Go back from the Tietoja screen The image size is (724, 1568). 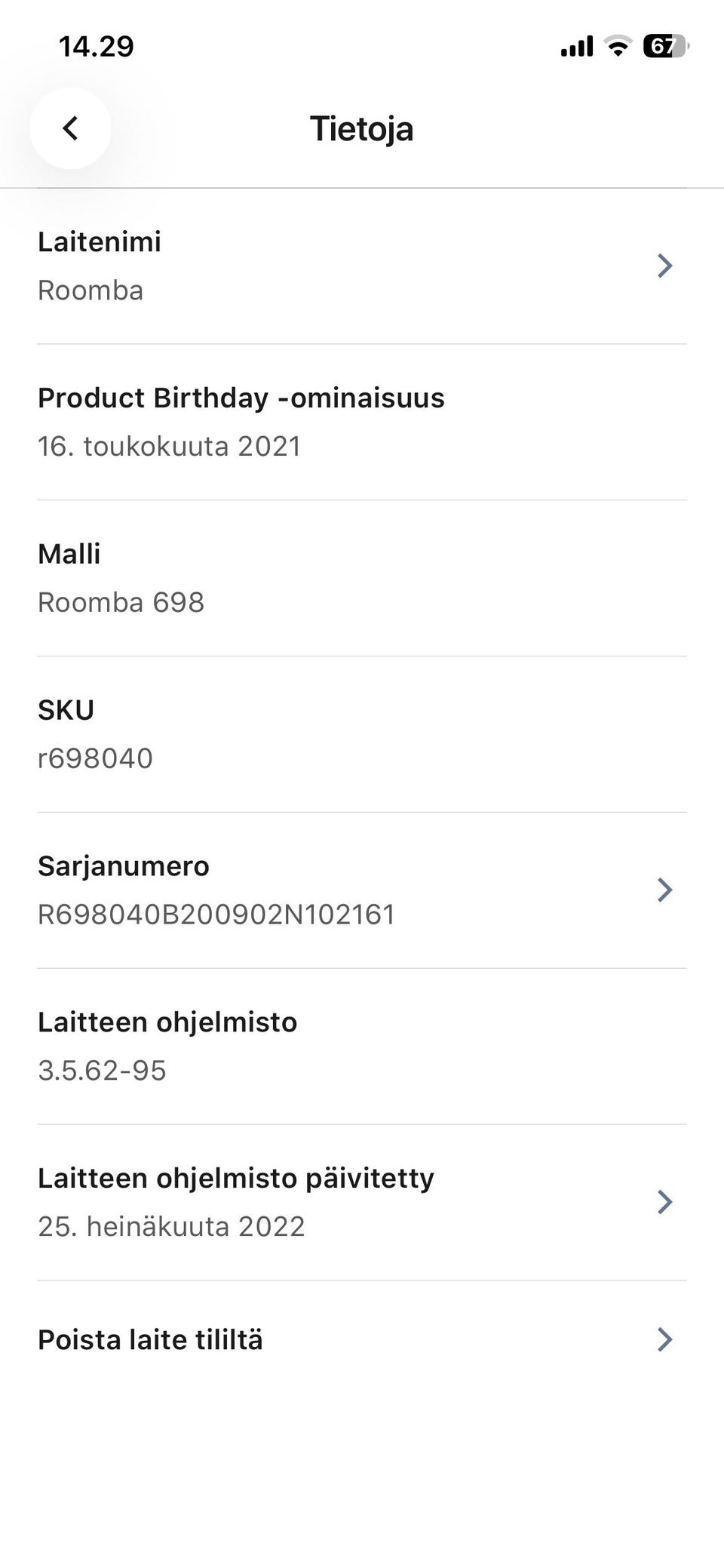pos(70,128)
